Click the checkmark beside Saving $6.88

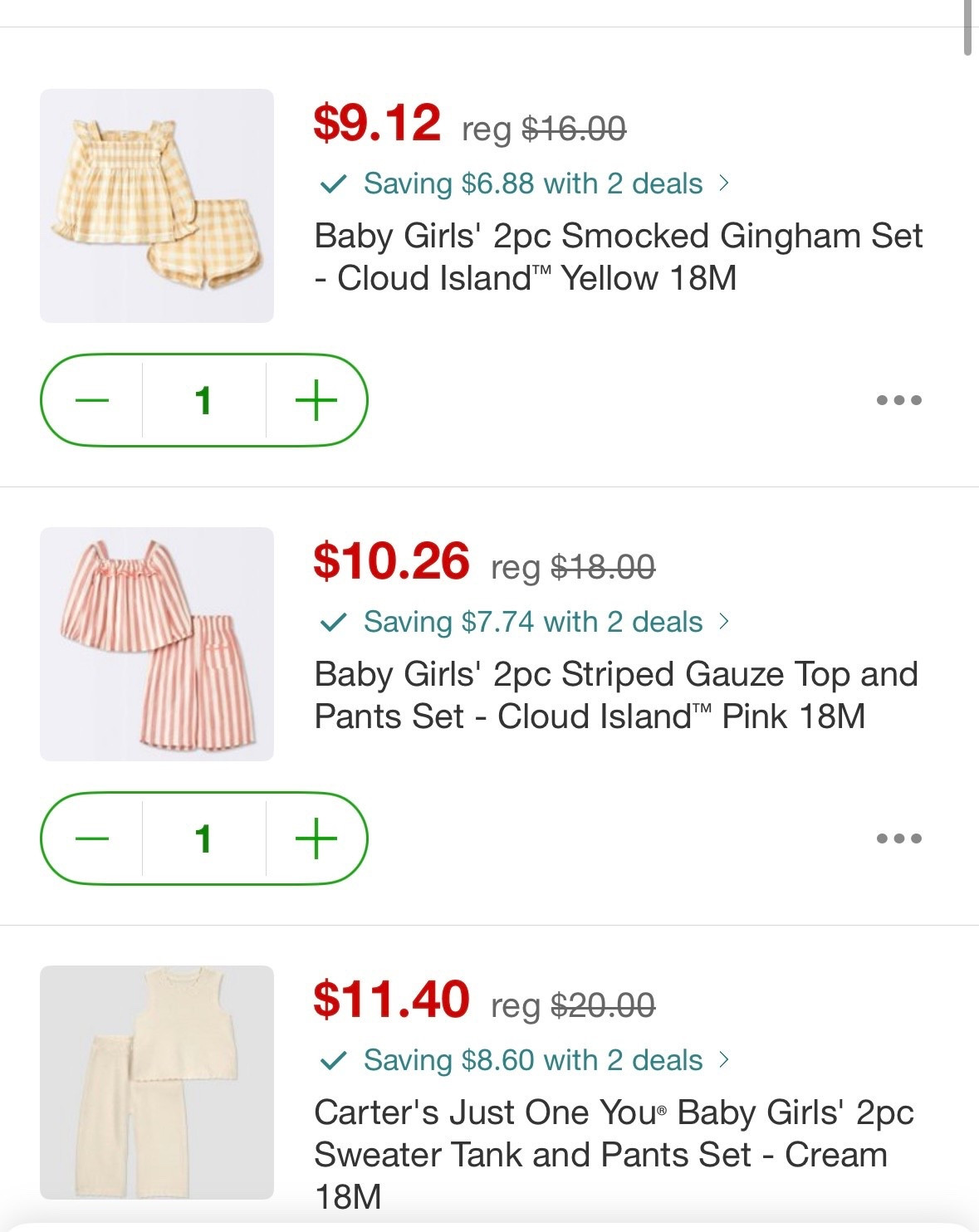tap(332, 183)
